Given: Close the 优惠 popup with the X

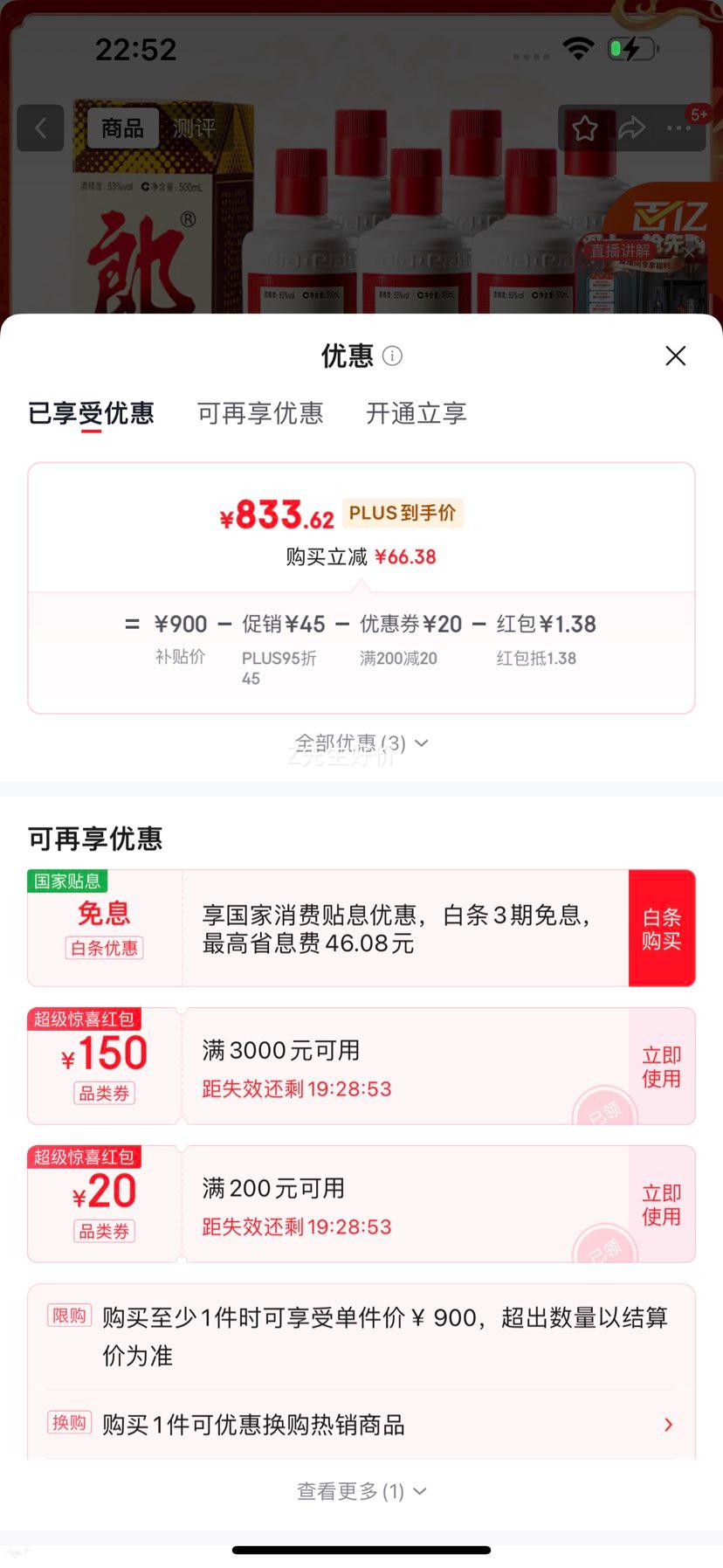Looking at the screenshot, I should [674, 356].
